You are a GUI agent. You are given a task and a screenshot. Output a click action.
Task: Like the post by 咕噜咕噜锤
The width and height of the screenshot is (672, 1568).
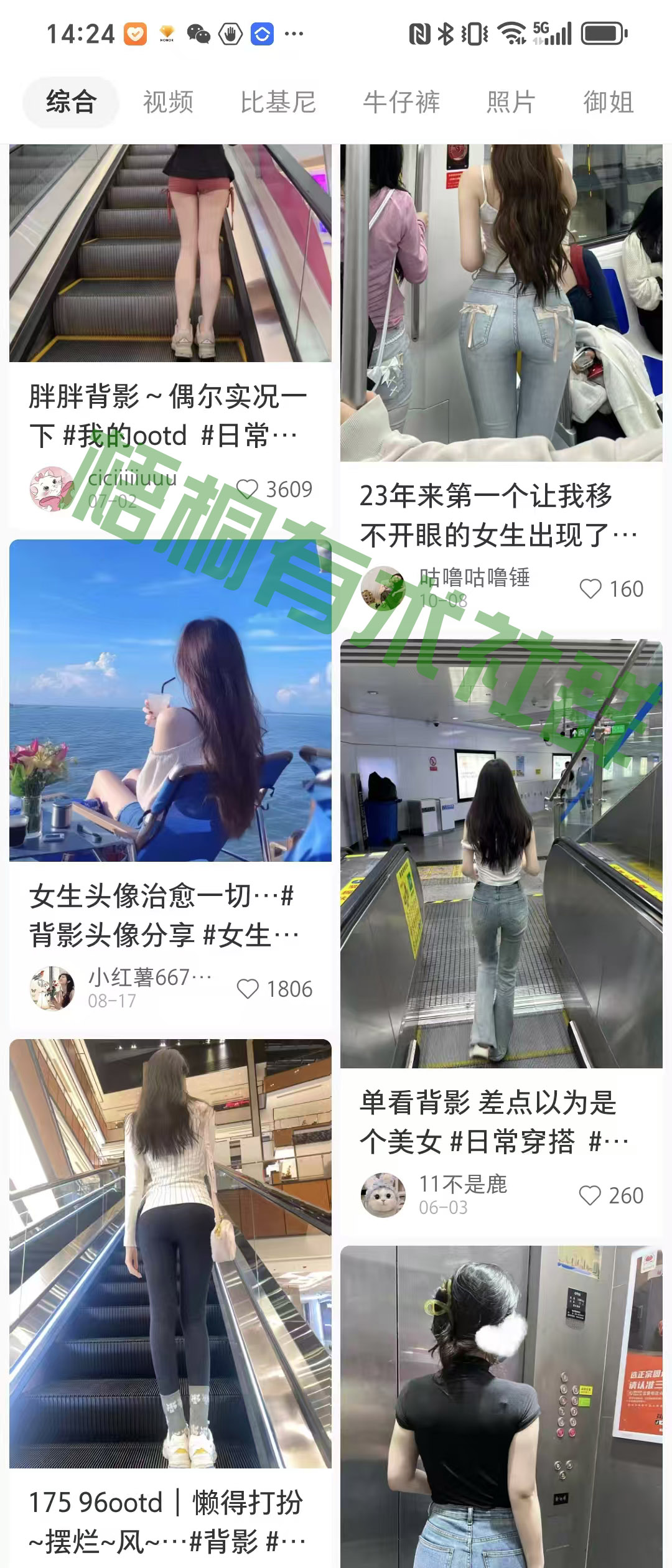point(590,589)
